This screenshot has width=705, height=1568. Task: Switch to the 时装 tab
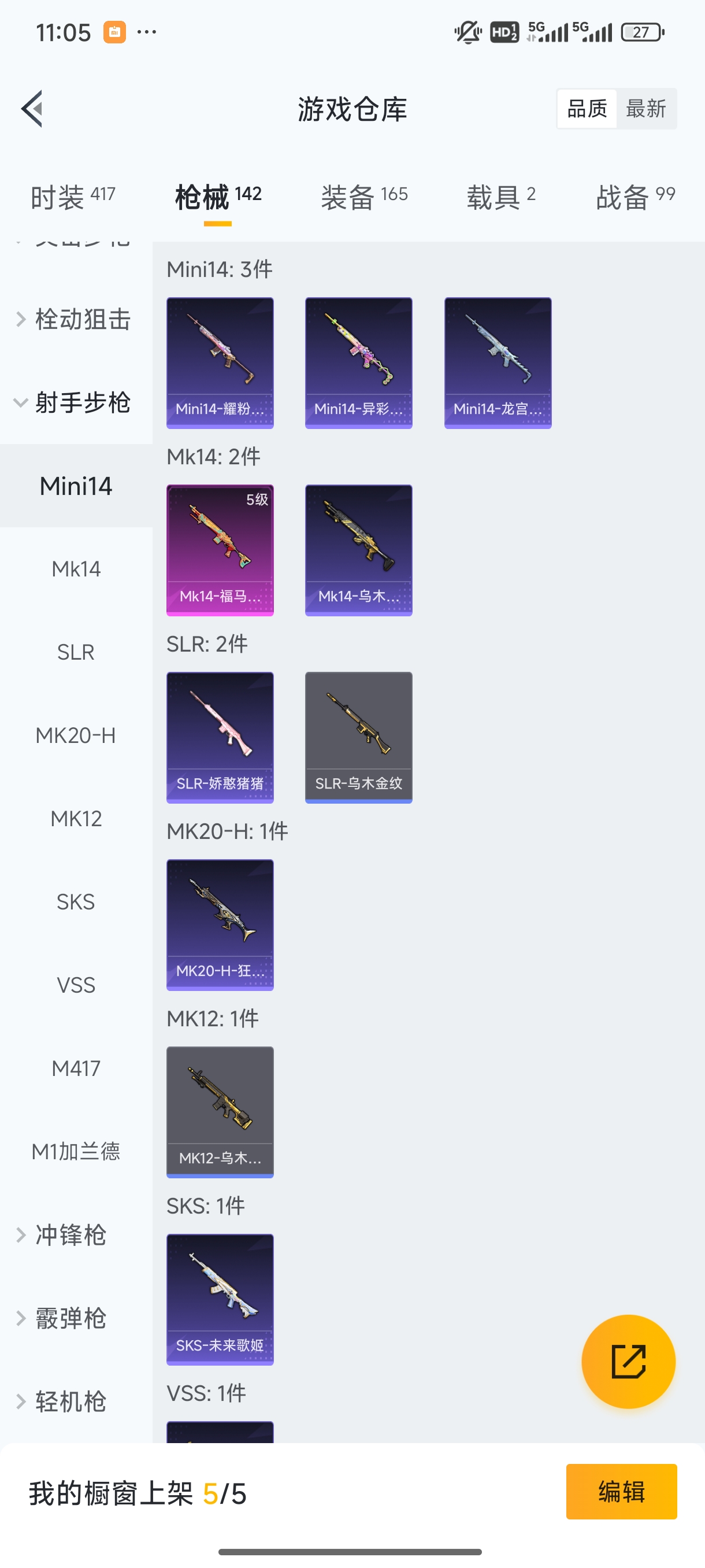click(x=72, y=197)
